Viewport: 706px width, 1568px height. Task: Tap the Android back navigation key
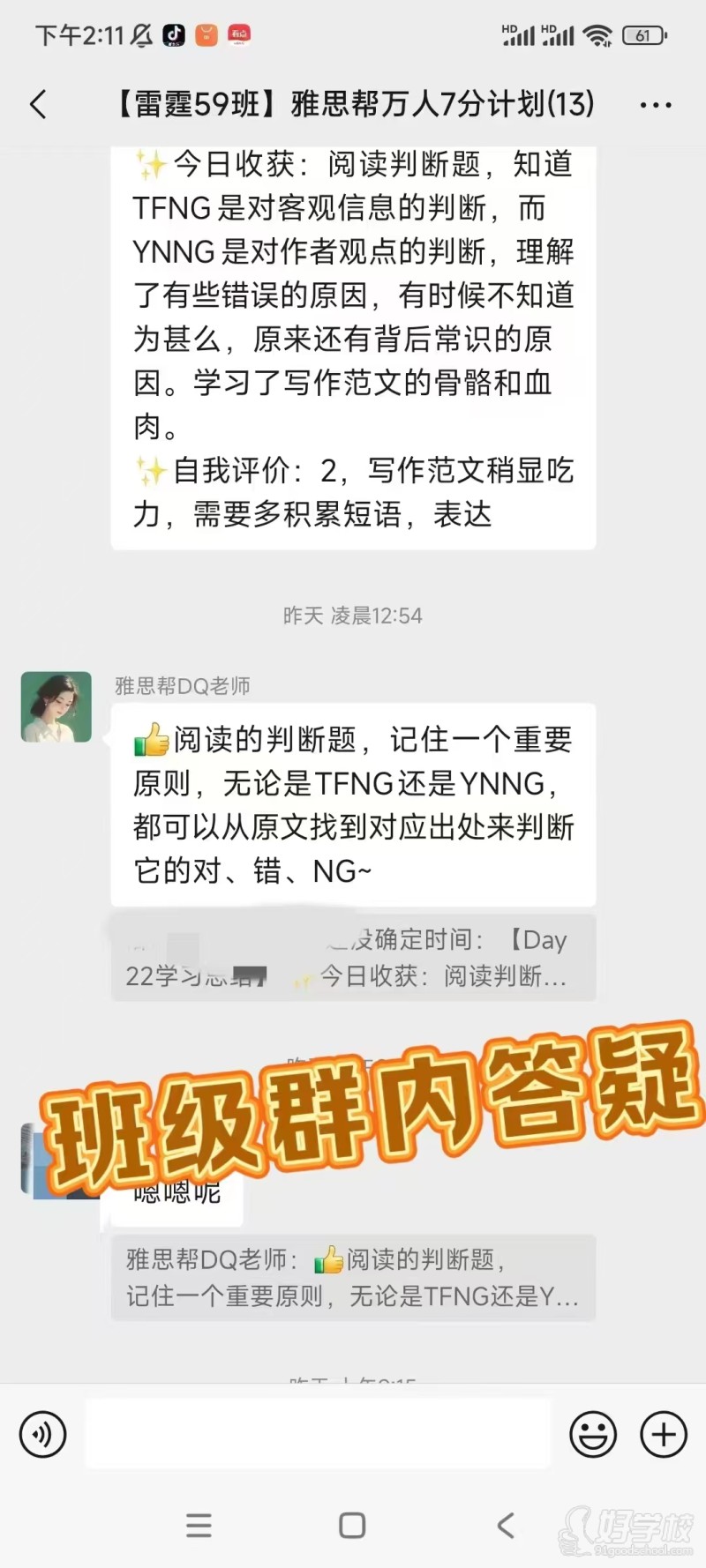(505, 1526)
